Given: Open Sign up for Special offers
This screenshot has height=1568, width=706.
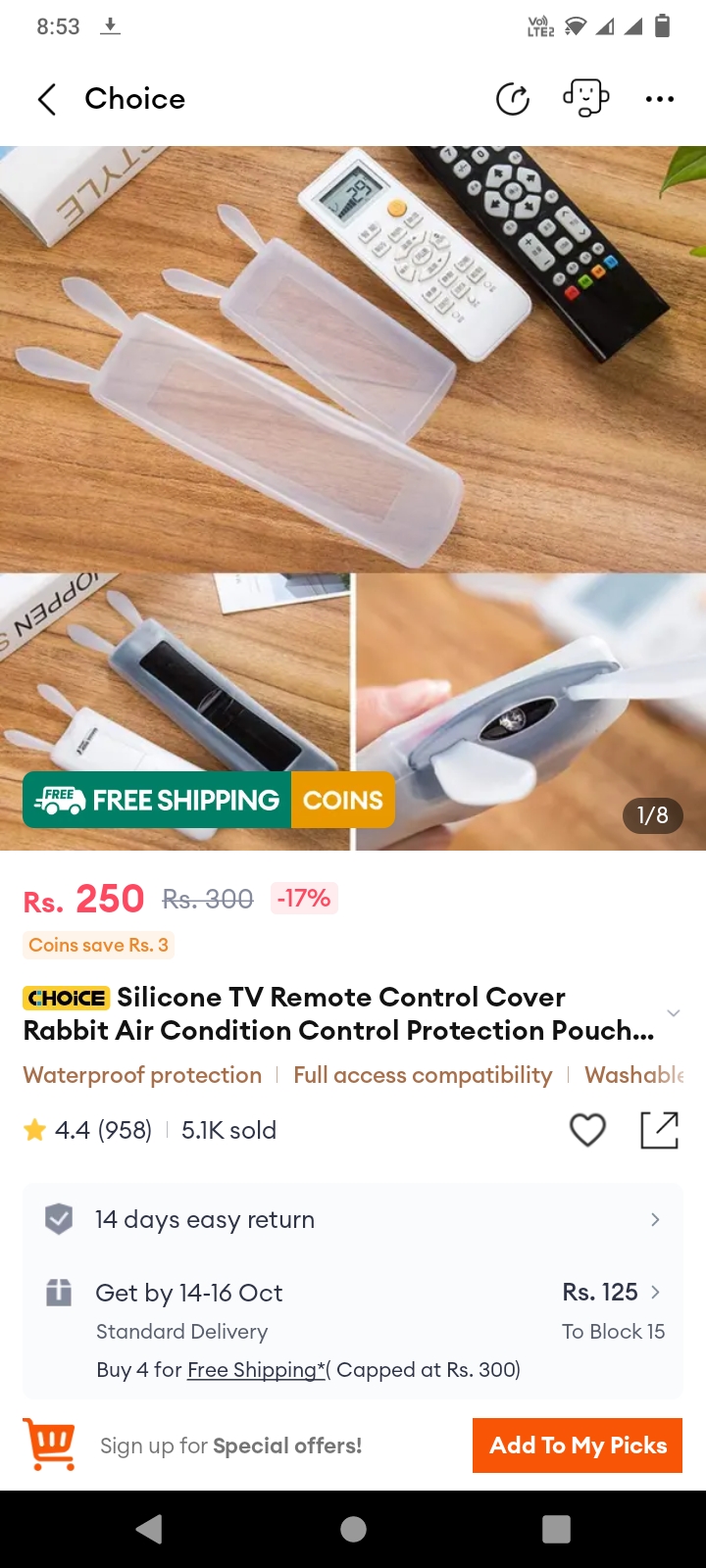Looking at the screenshot, I should pos(231,1445).
